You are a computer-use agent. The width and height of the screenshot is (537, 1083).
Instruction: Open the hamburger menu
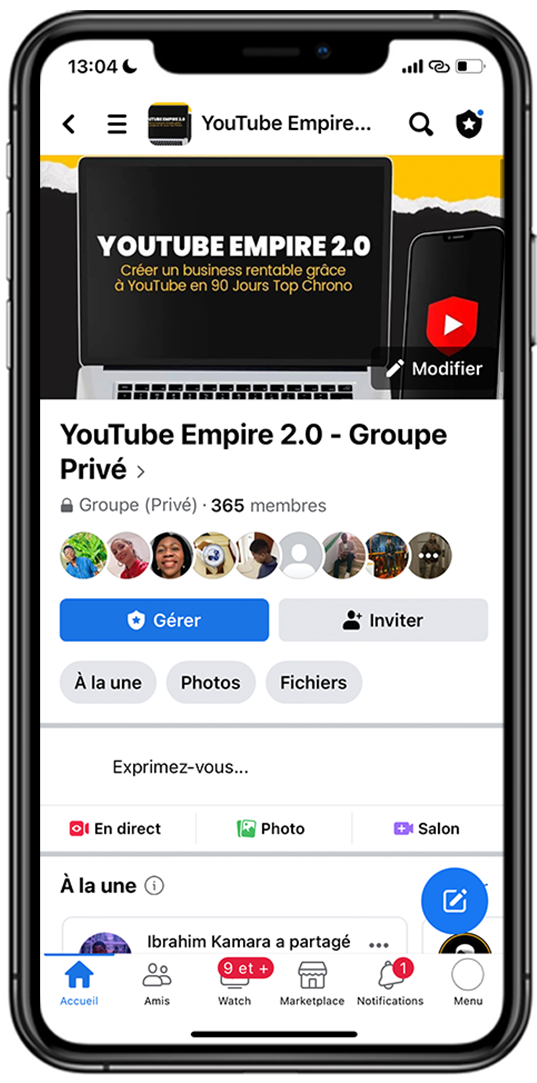(x=117, y=124)
